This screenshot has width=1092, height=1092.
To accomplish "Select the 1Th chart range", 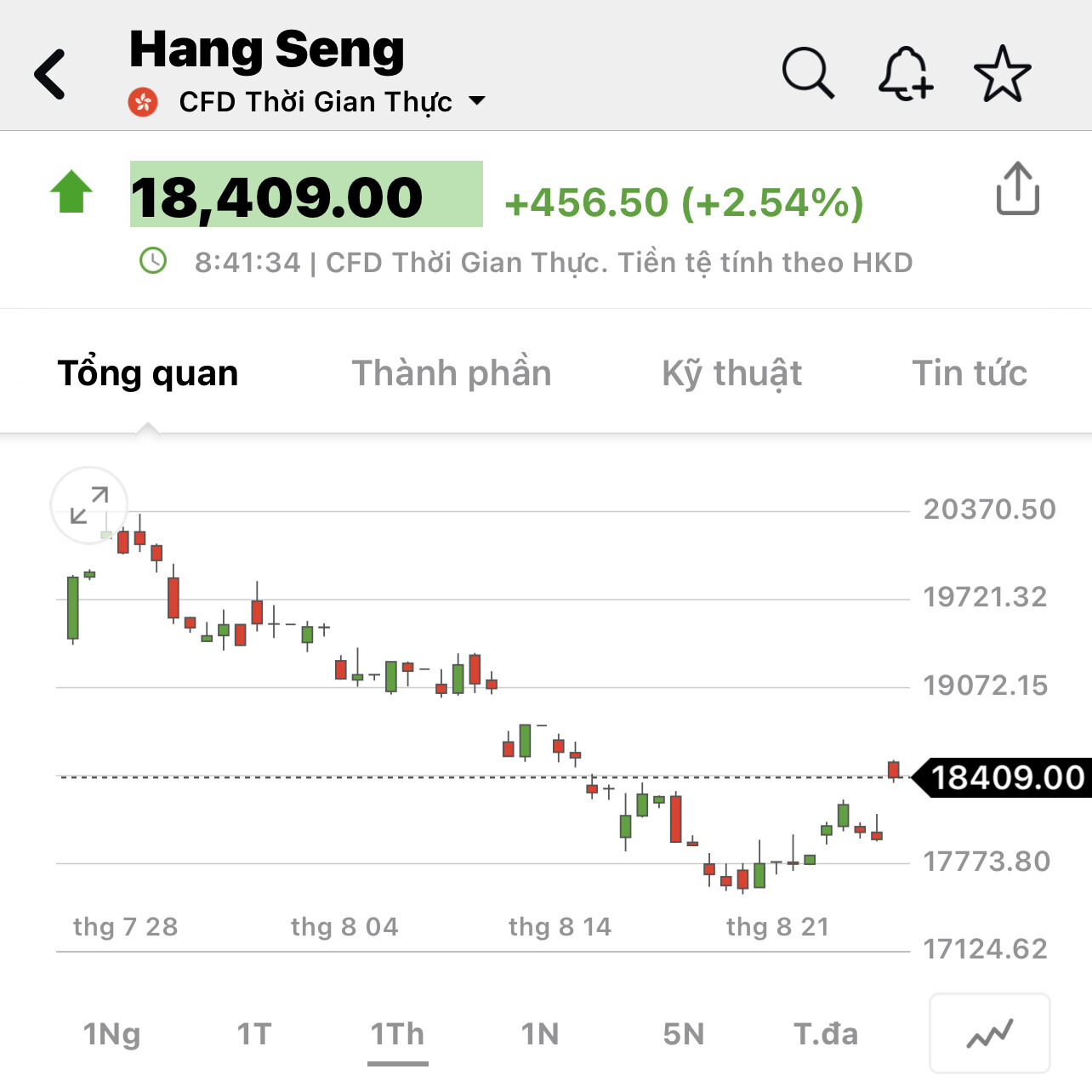I will click(x=397, y=1034).
